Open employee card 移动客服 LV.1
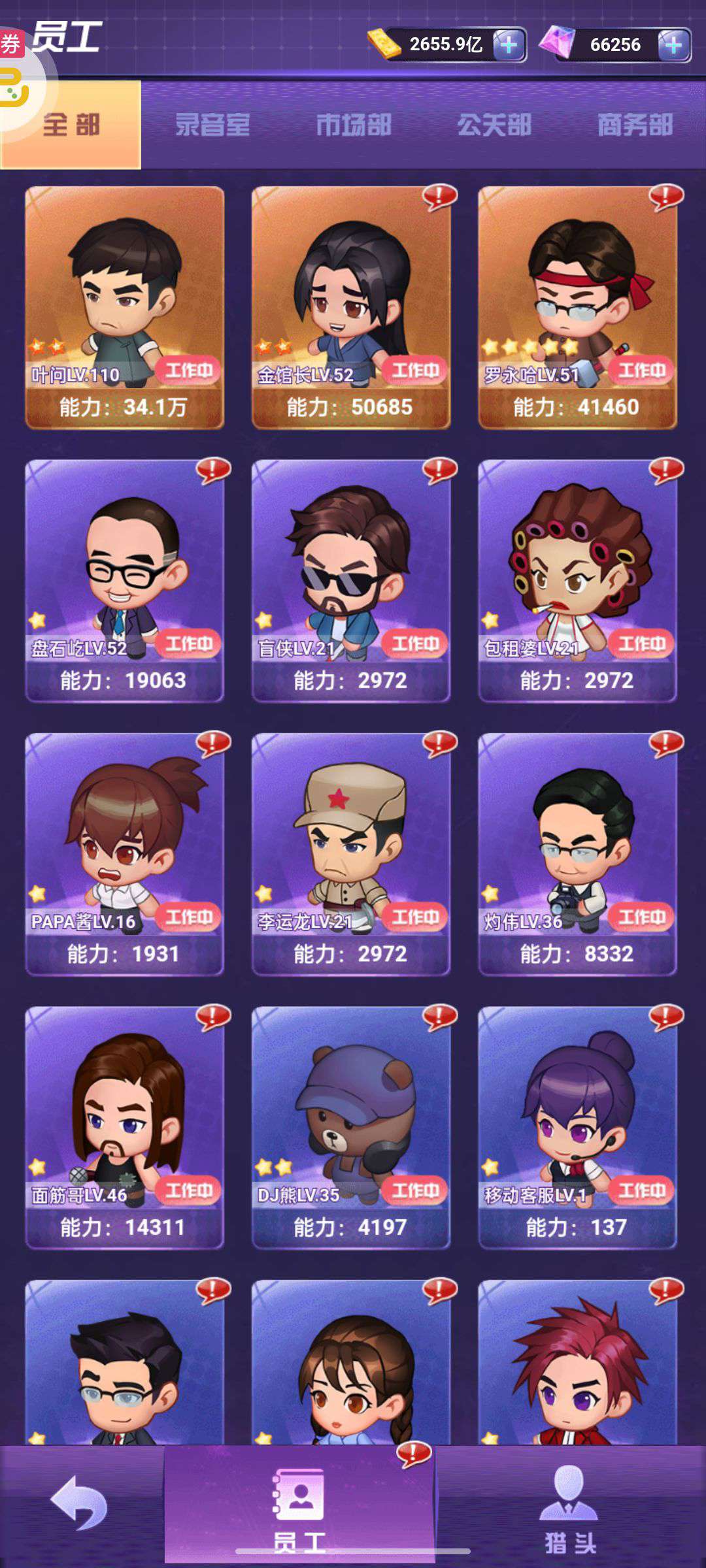706x1568 pixels. (x=578, y=1128)
